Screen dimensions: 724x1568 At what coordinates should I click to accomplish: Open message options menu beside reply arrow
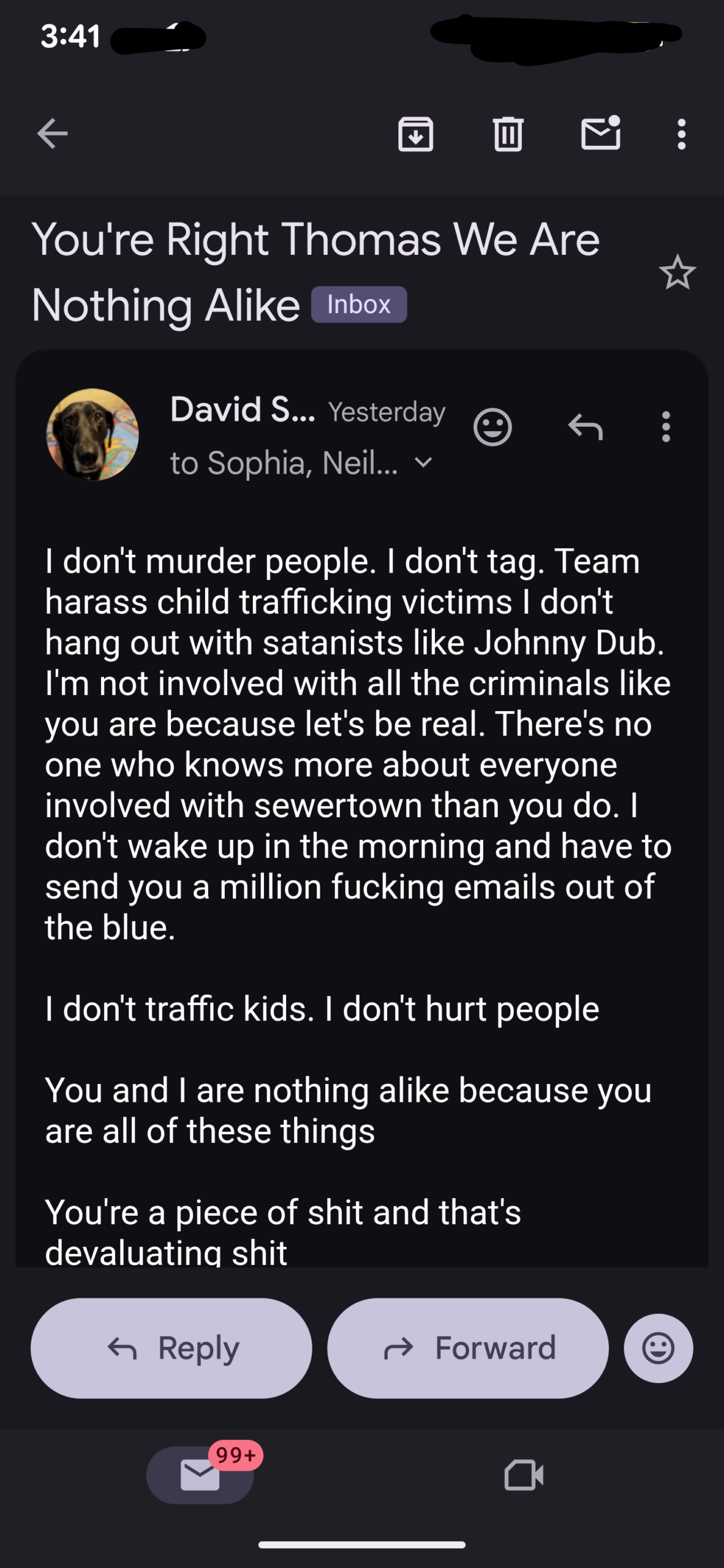pyautogui.click(x=666, y=427)
